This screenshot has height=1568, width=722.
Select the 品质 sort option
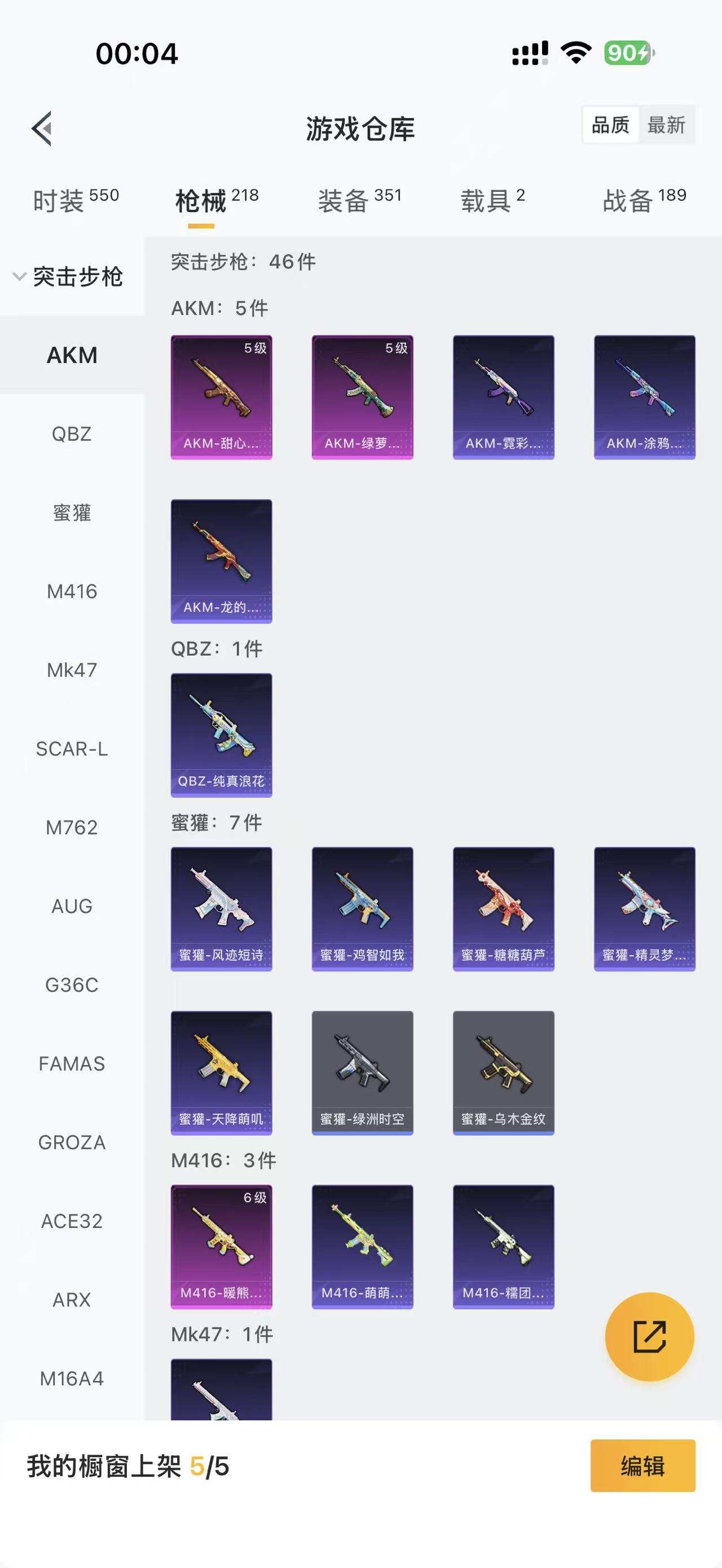tap(610, 125)
